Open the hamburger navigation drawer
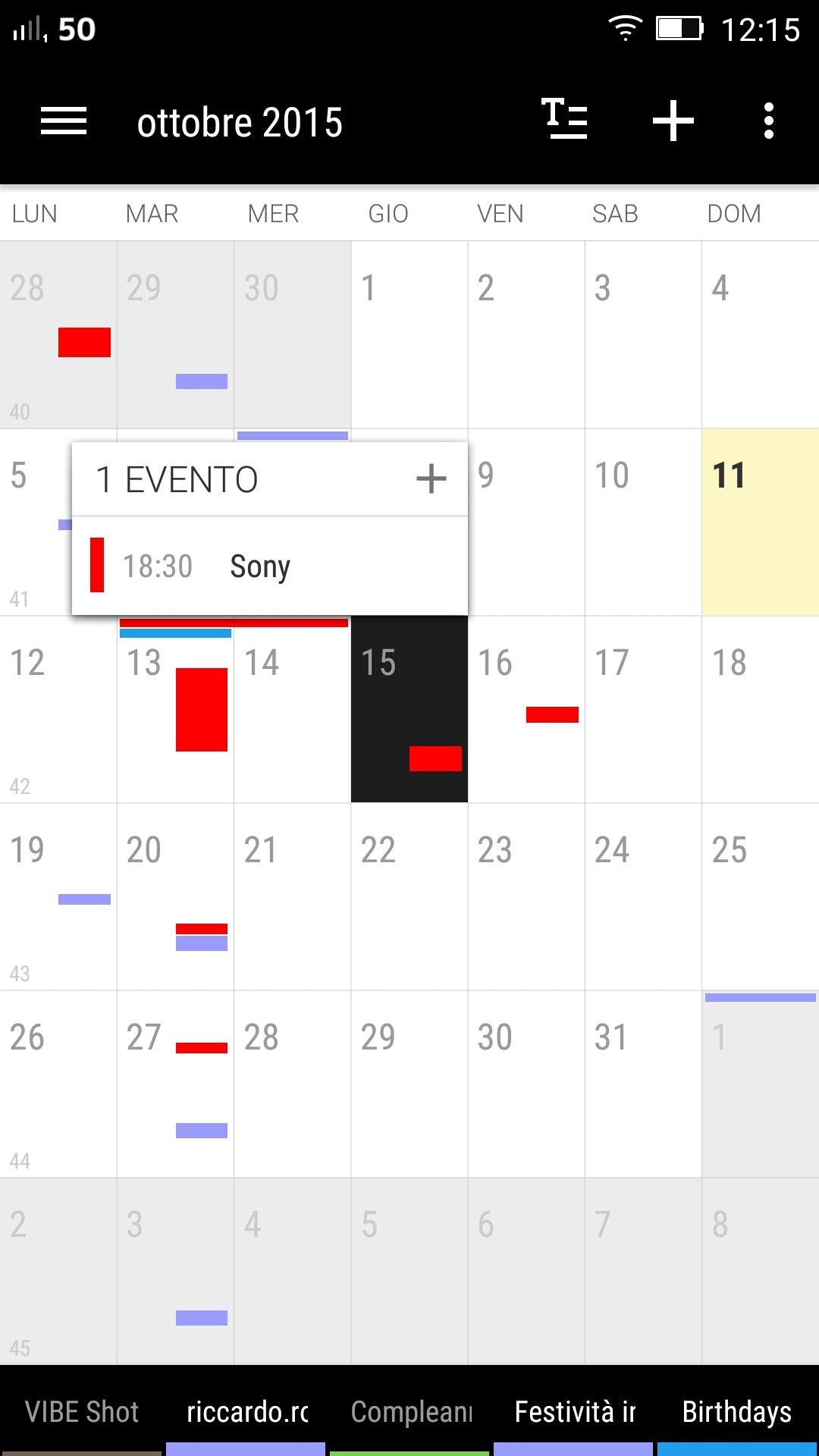The image size is (819, 1456). (x=64, y=121)
